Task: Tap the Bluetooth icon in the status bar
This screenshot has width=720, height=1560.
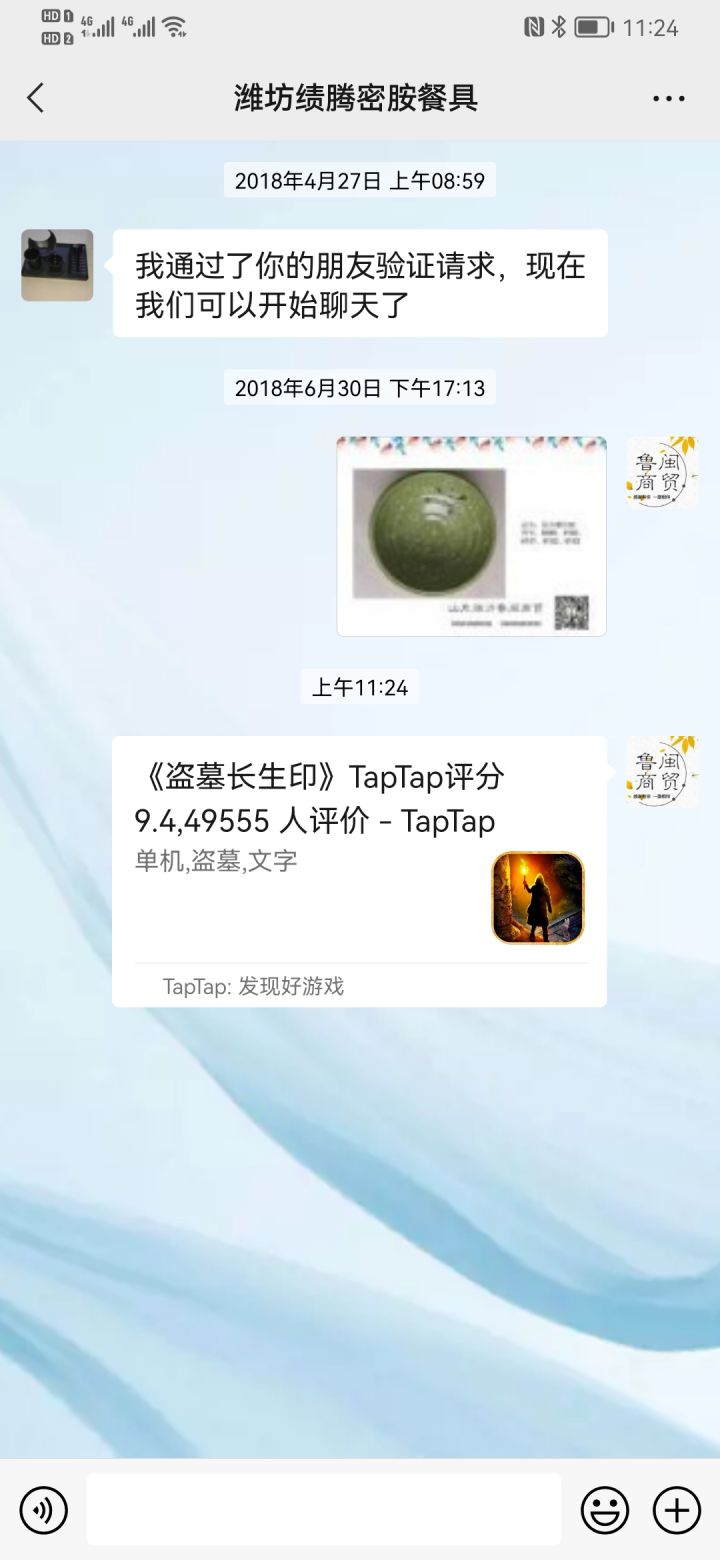Action: pos(560,28)
